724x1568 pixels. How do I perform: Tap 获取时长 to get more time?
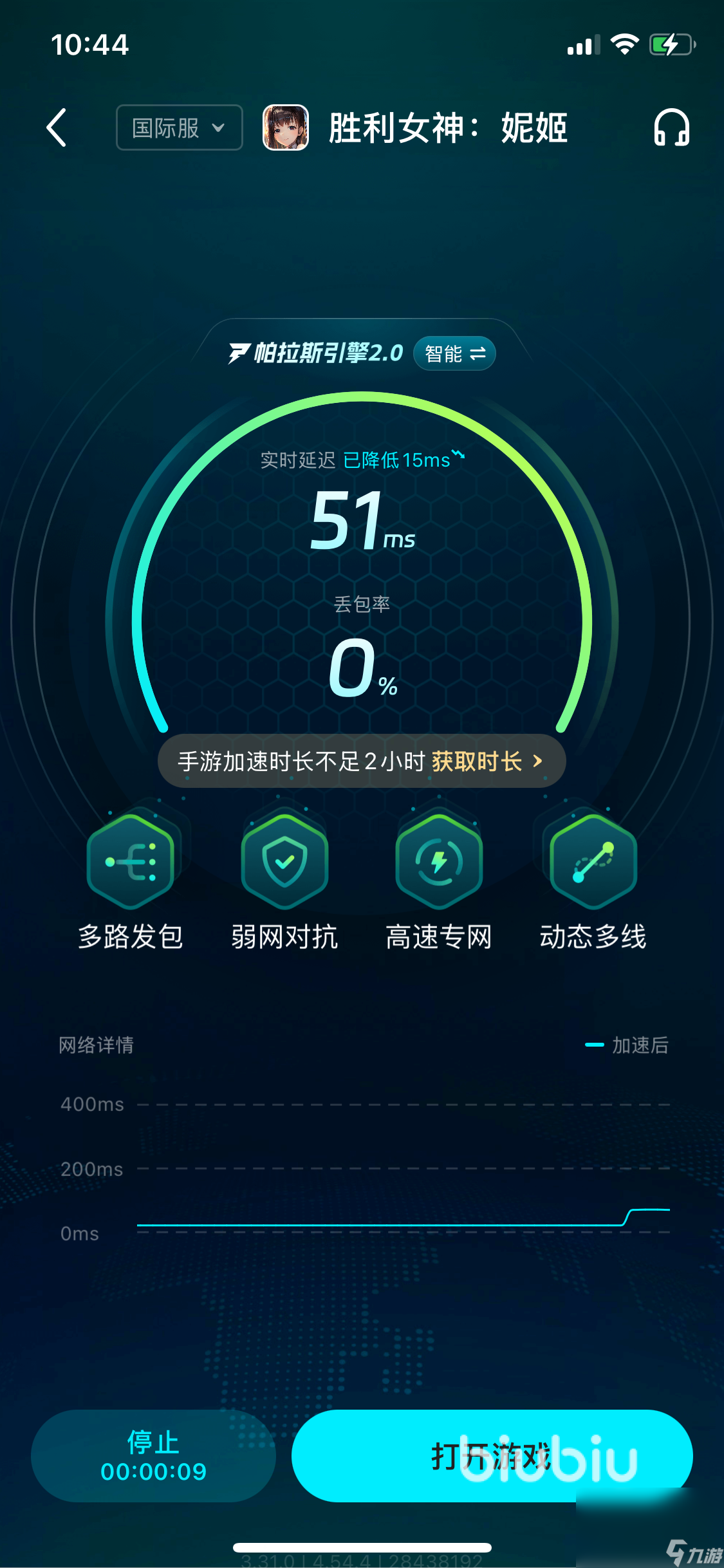[487, 761]
